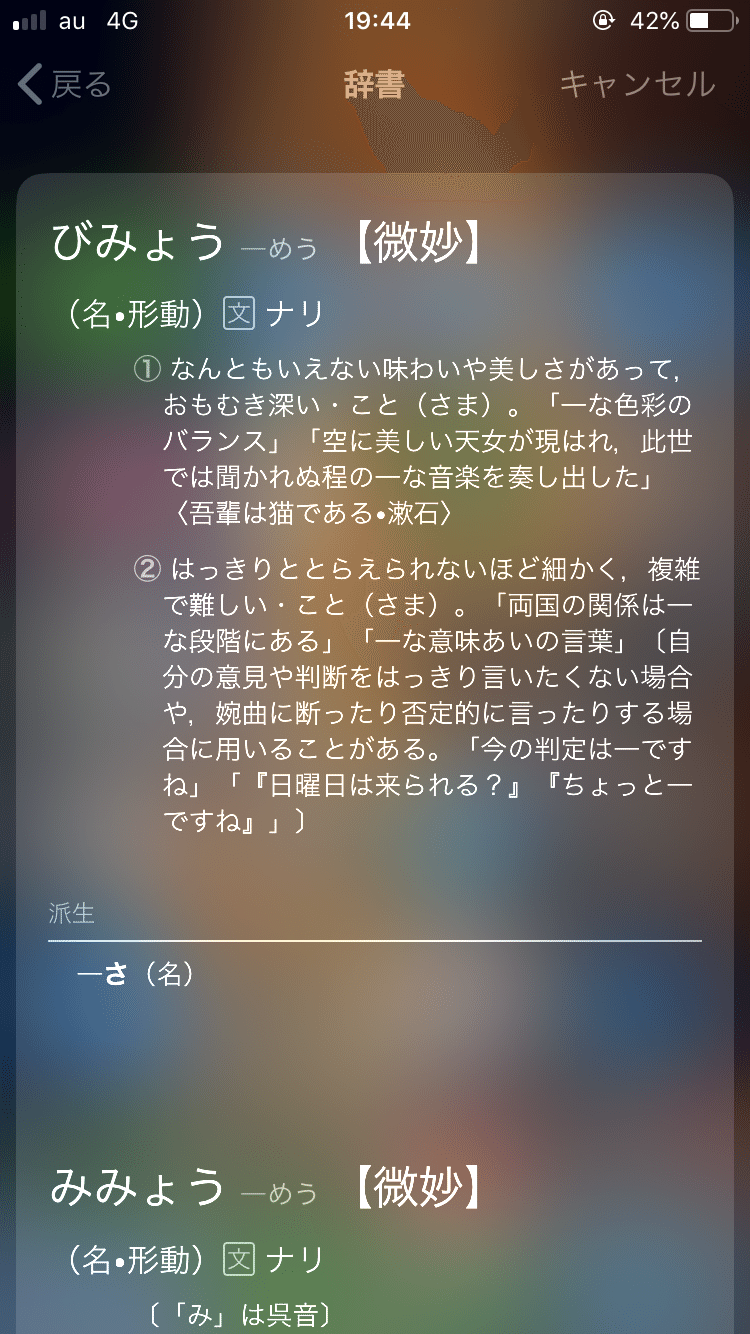The image size is (750, 1334).
Task: Tap キャンセル to dismiss the dictionary
Action: 637,85
